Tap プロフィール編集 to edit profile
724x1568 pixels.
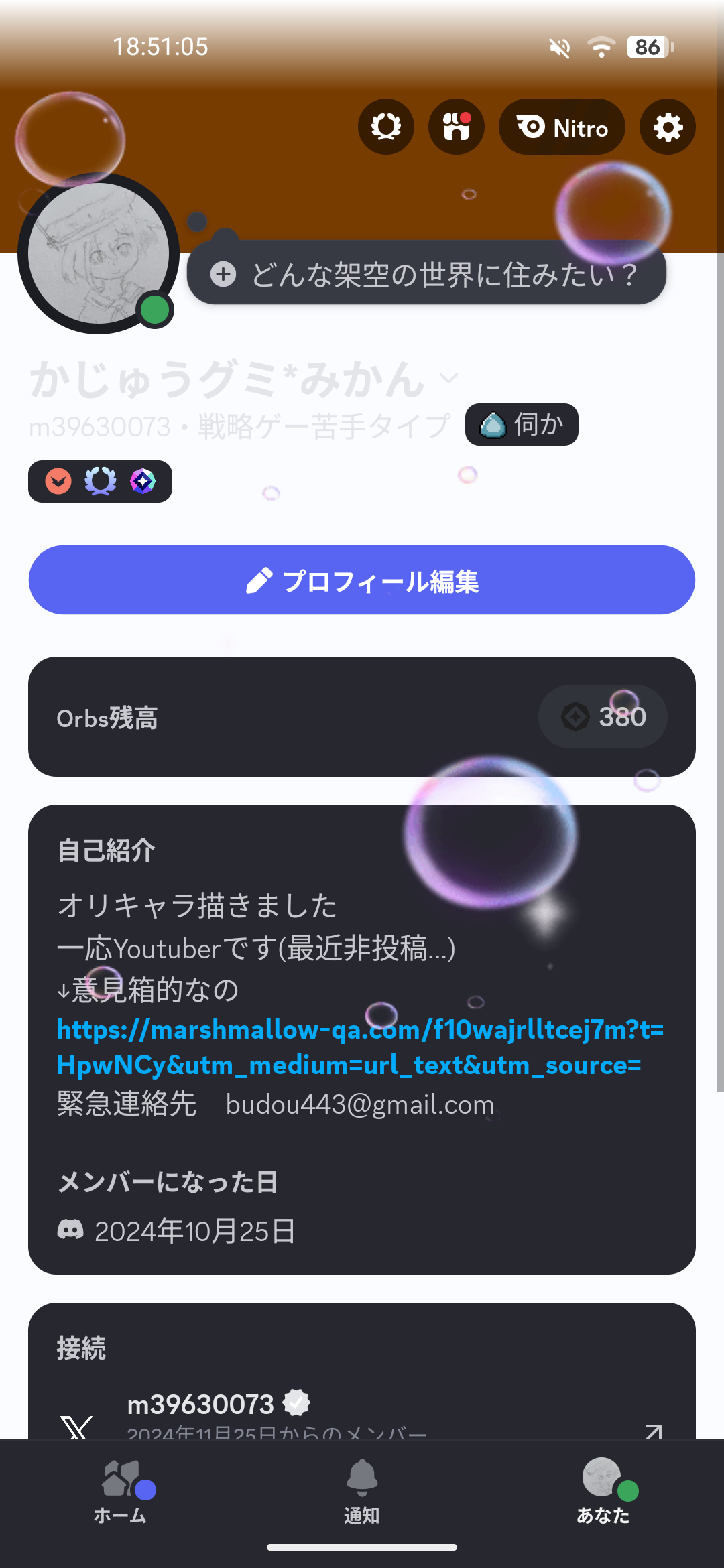pos(362,580)
